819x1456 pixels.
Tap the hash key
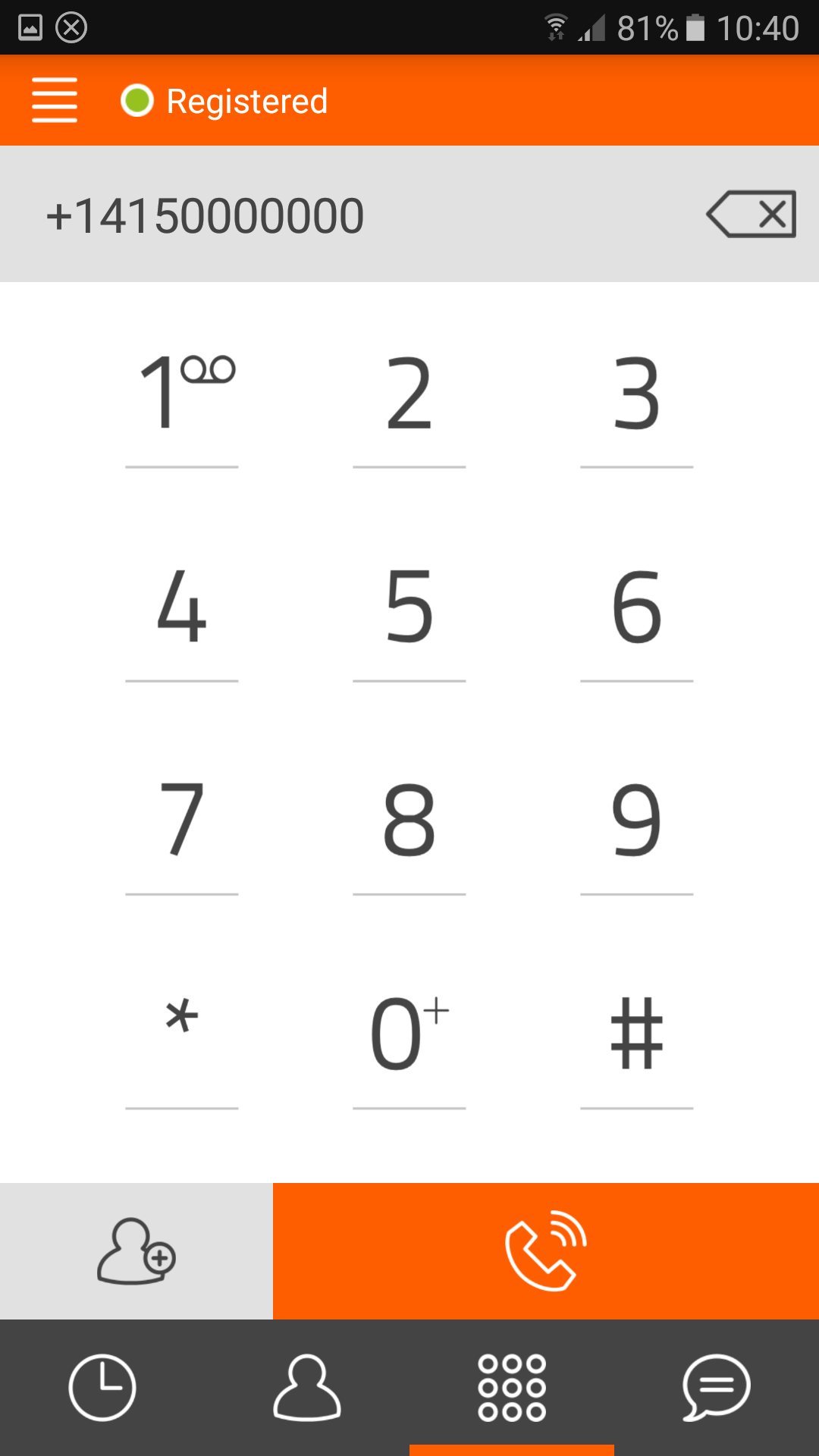(x=637, y=1034)
